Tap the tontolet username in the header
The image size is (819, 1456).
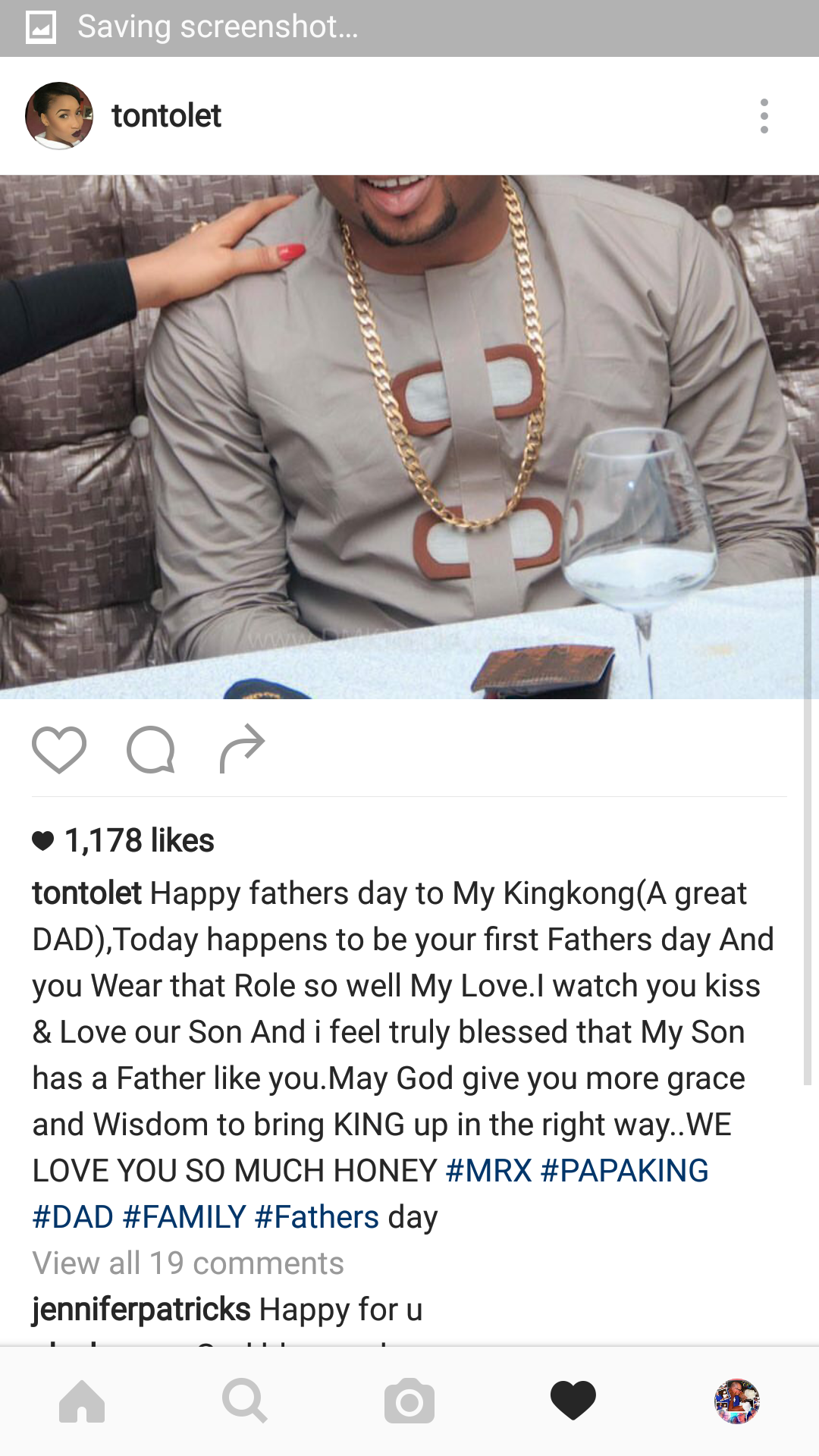[x=166, y=116]
